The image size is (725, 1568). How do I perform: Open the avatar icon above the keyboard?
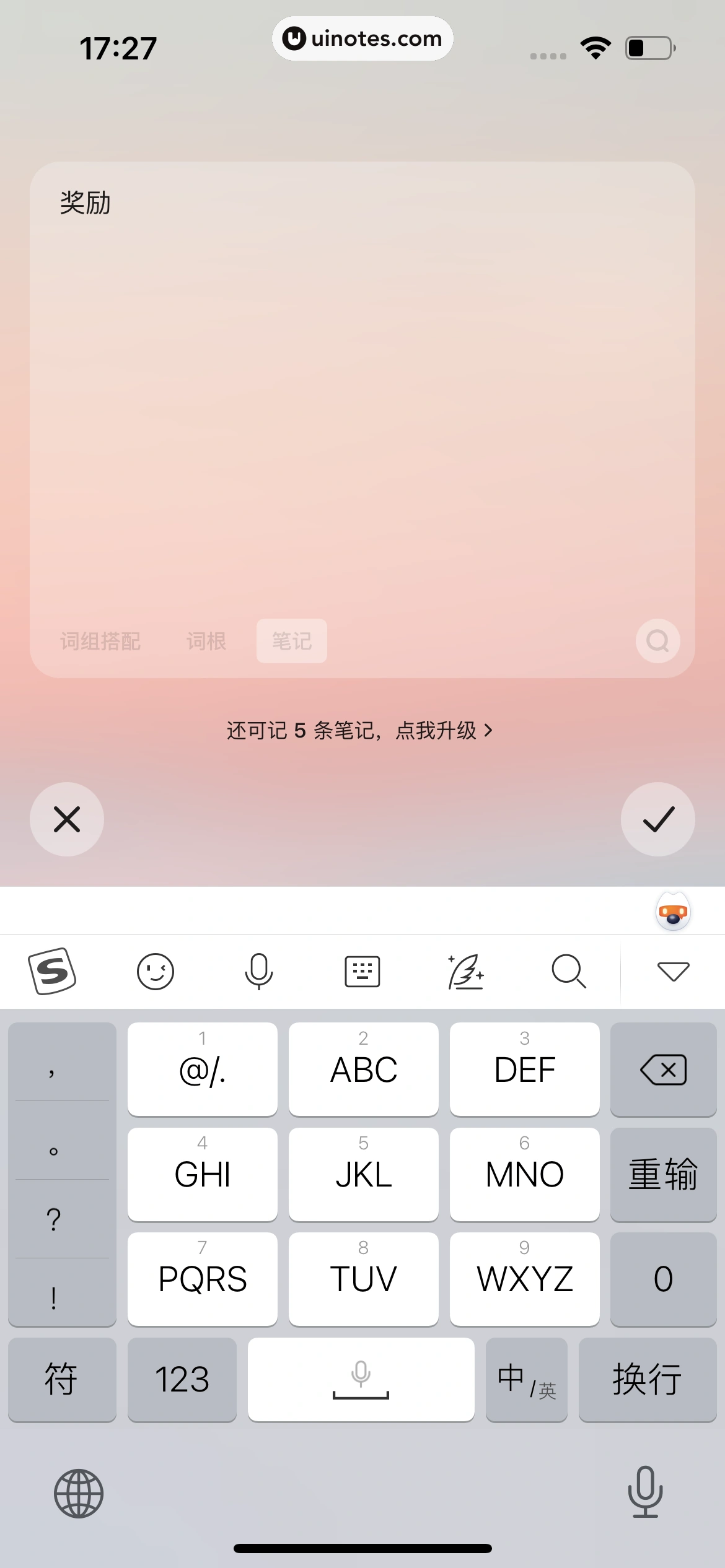point(673,912)
